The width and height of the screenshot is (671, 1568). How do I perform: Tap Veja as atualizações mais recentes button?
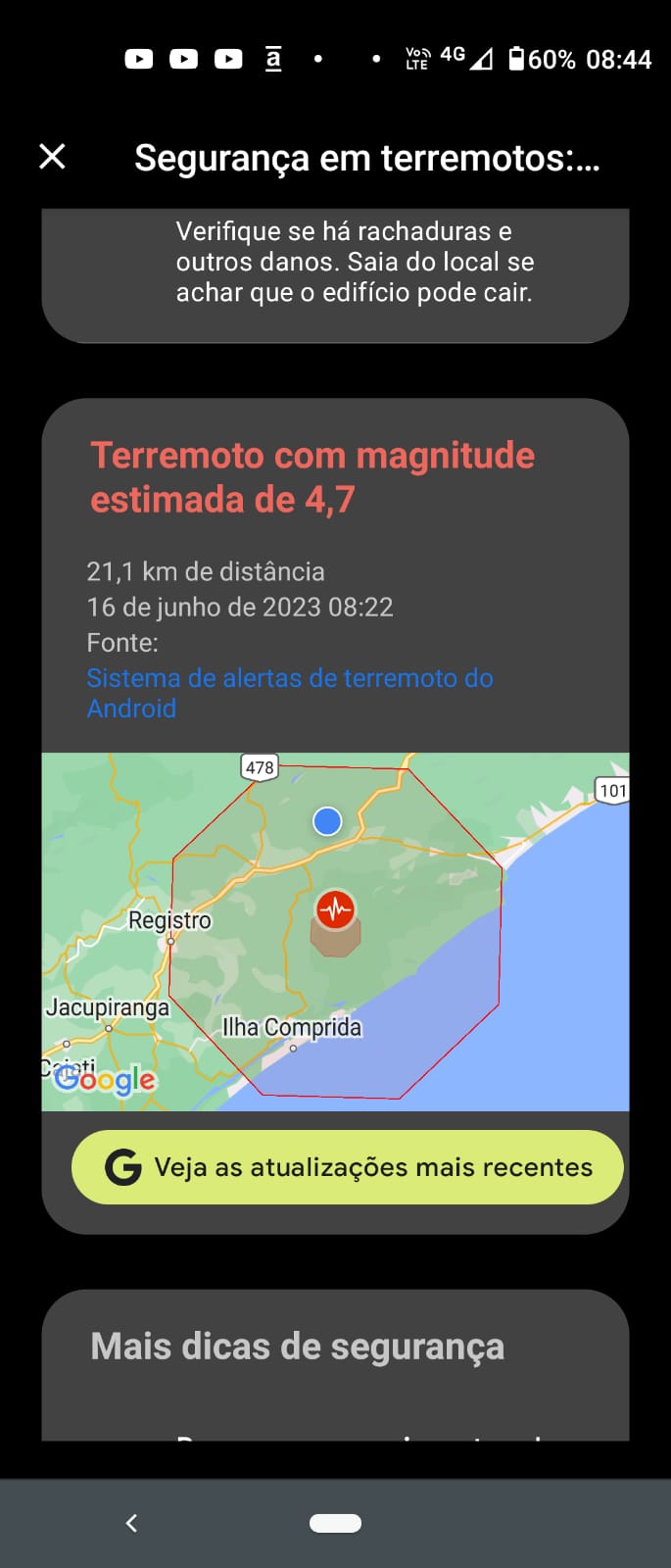pyautogui.click(x=348, y=1167)
